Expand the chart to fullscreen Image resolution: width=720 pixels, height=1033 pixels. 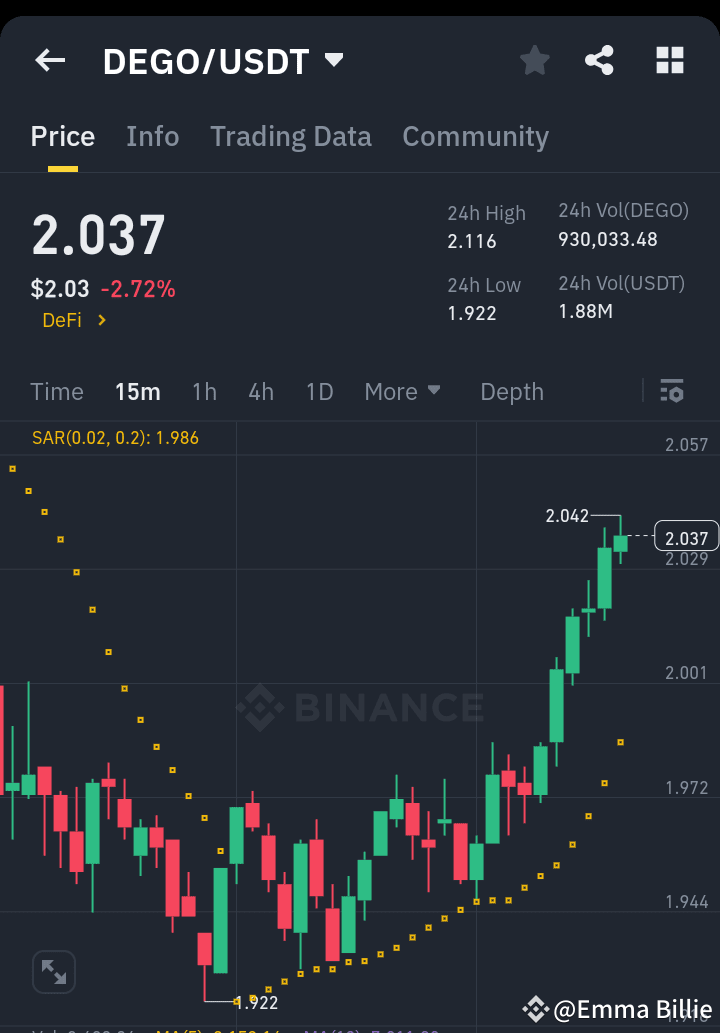[x=54, y=971]
